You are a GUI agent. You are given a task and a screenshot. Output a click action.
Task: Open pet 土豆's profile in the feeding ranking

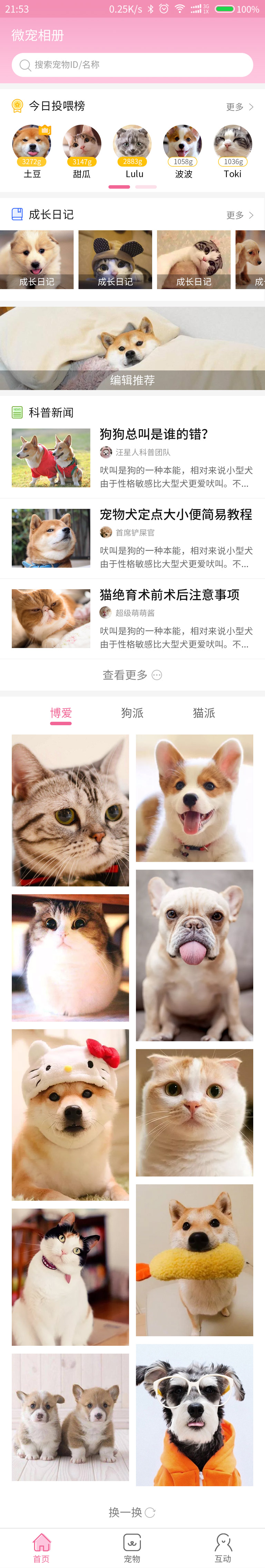32,145
